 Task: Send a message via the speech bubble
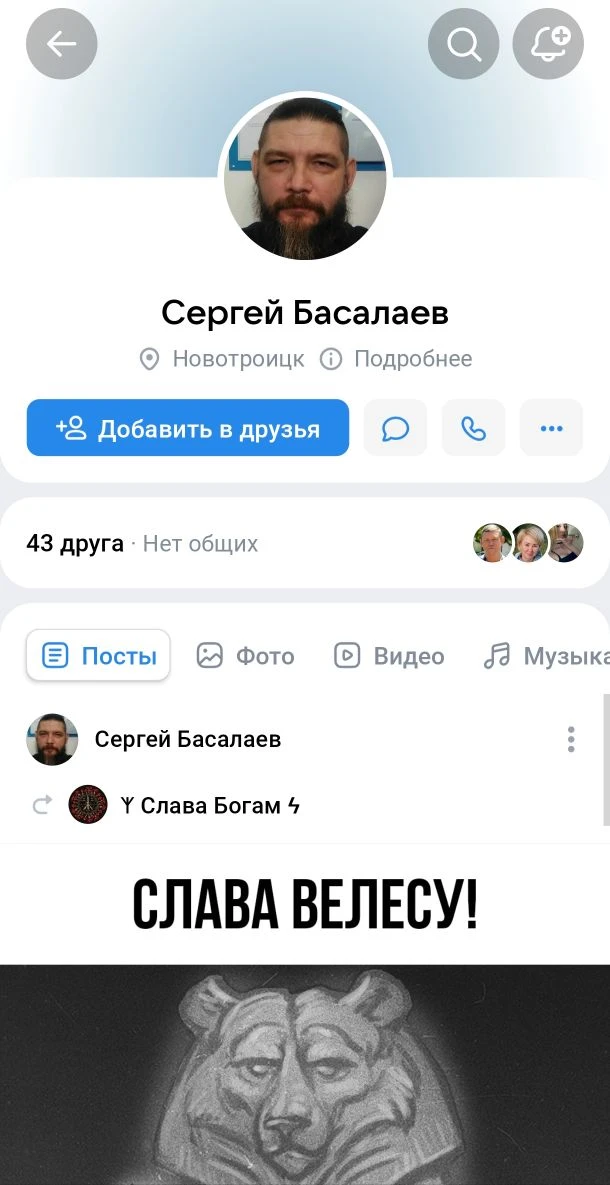click(395, 428)
